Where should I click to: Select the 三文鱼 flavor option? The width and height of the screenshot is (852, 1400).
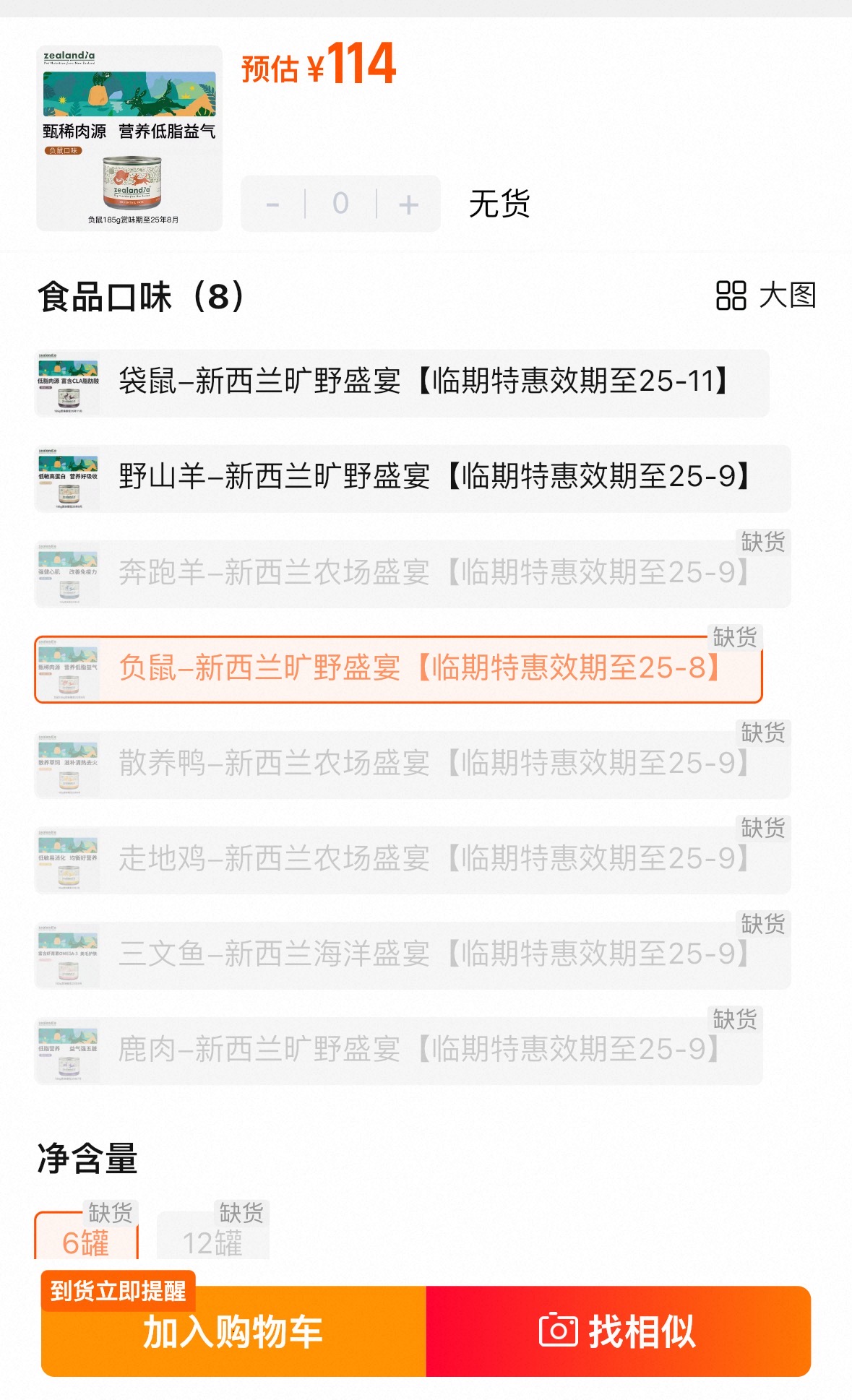413,955
